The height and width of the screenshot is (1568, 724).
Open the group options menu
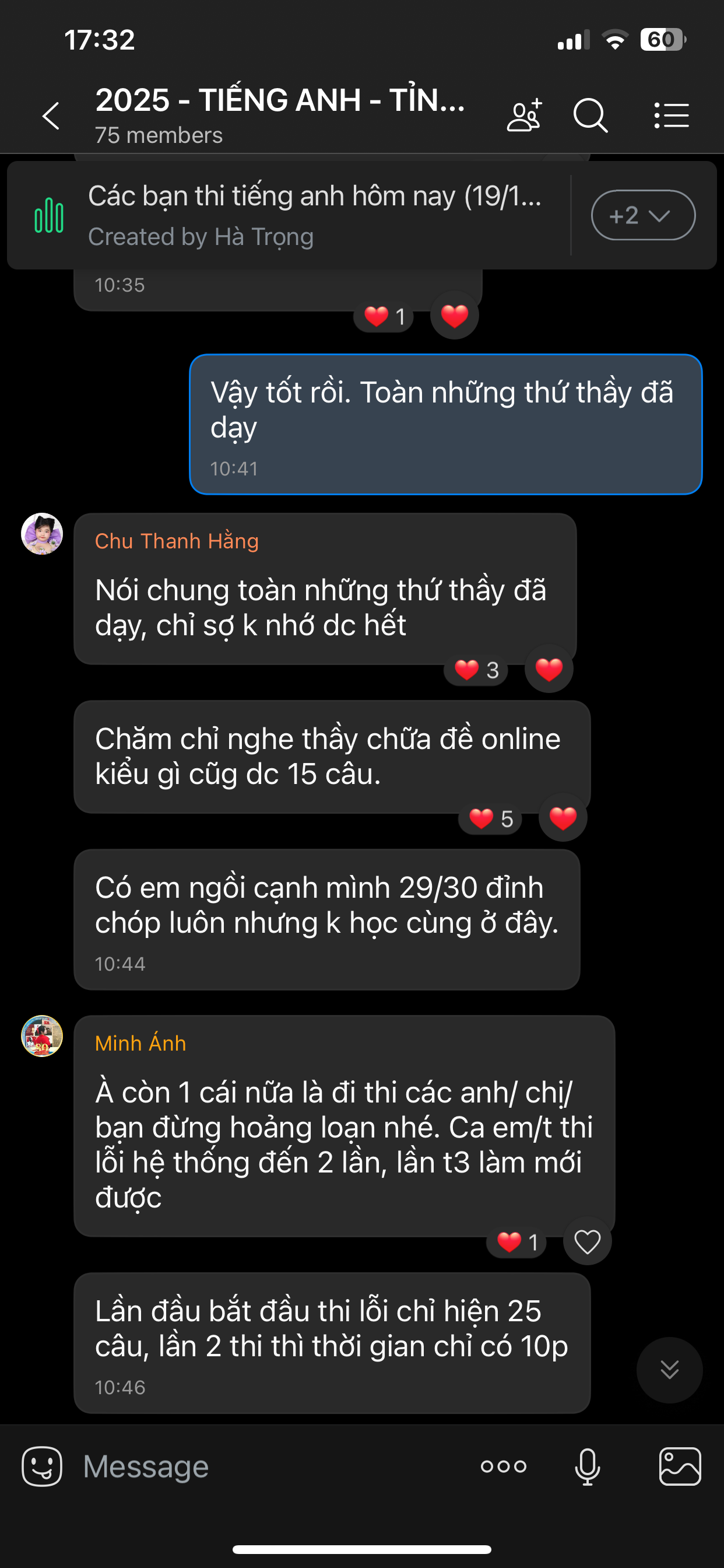point(671,115)
